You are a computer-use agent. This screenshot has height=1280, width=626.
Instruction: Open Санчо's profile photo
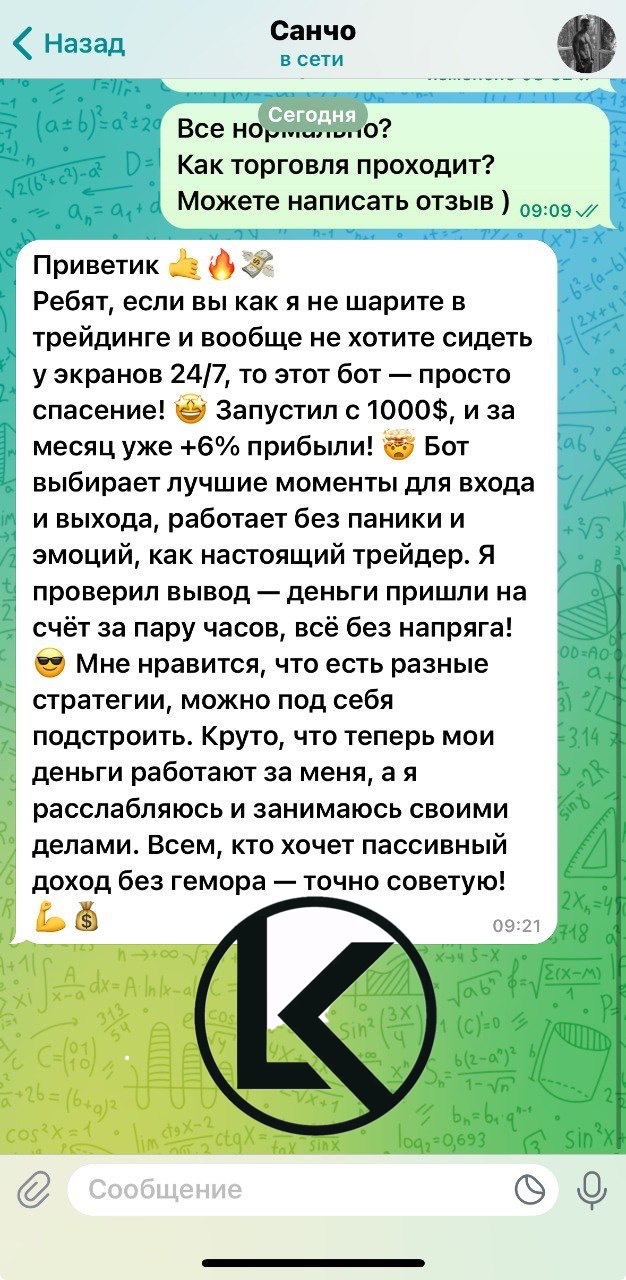pos(586,44)
